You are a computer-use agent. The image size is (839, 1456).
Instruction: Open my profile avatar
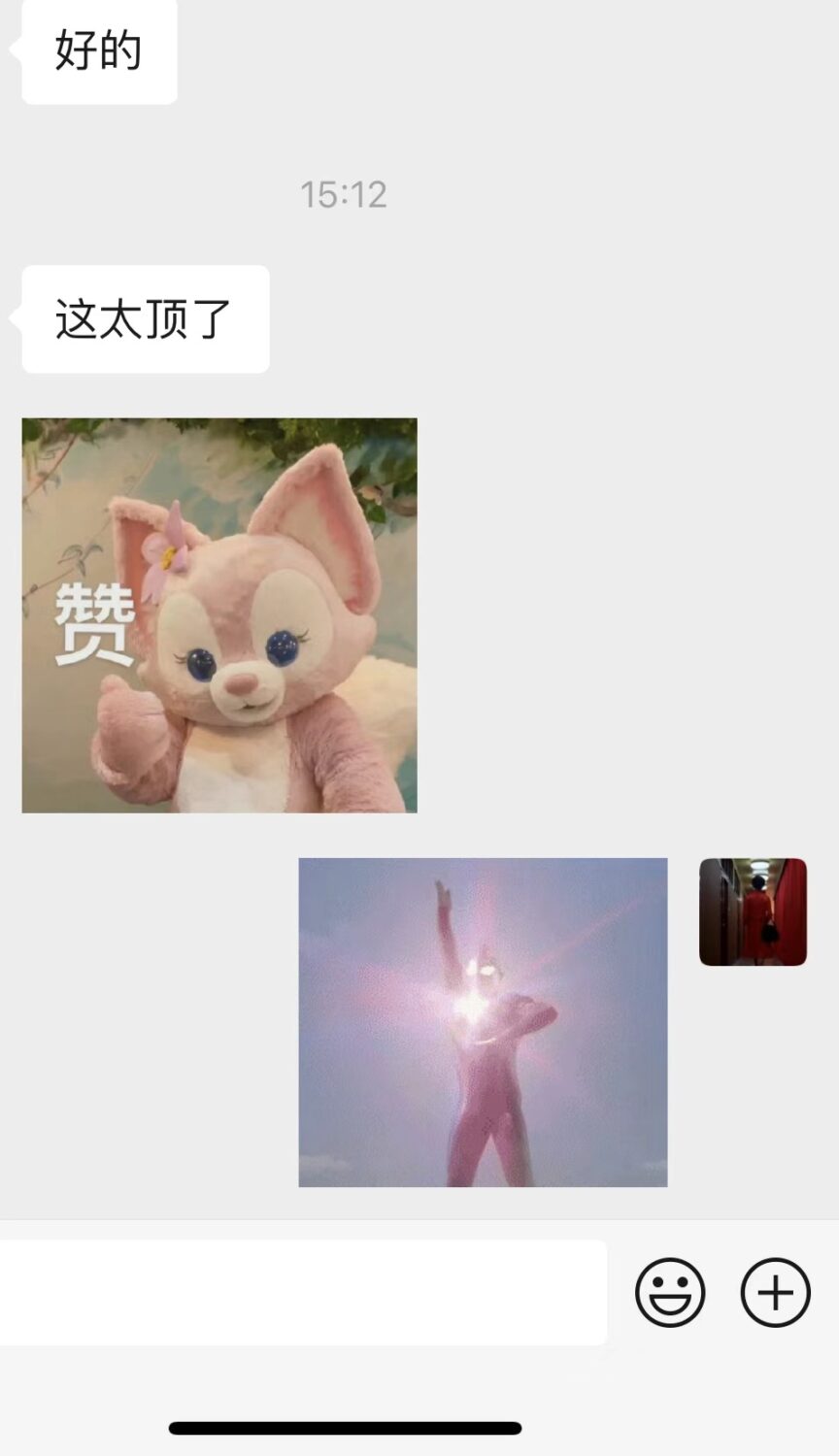753,911
